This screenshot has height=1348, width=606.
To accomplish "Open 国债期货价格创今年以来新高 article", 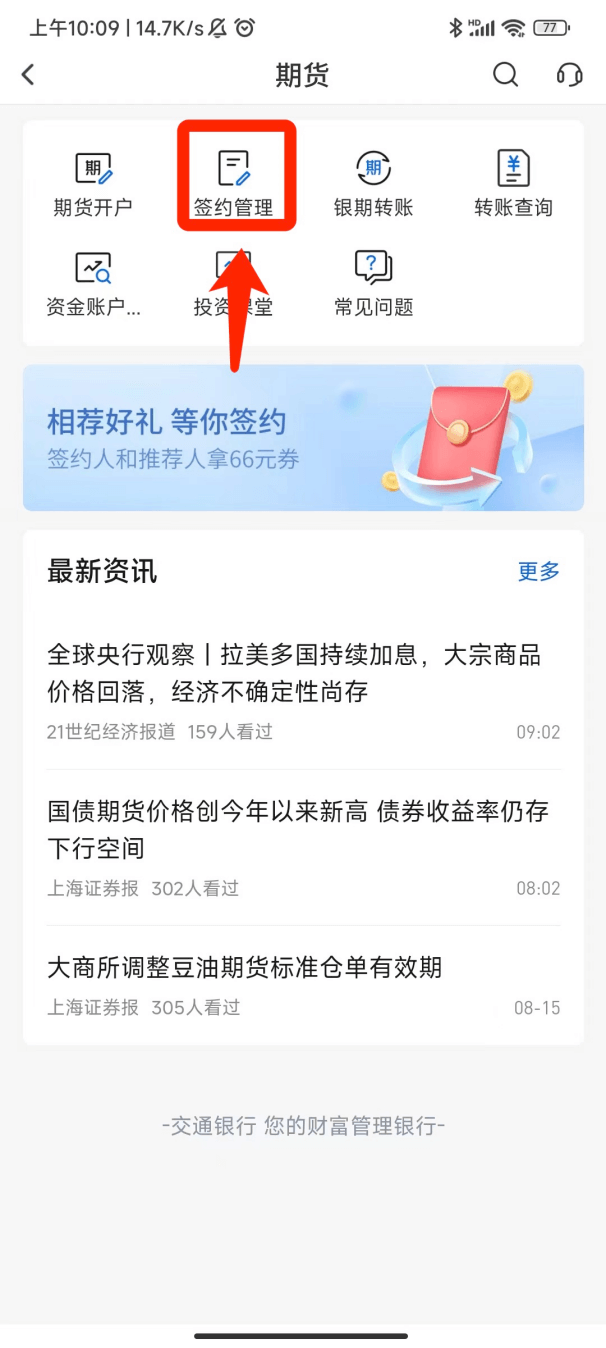I will click(298, 829).
